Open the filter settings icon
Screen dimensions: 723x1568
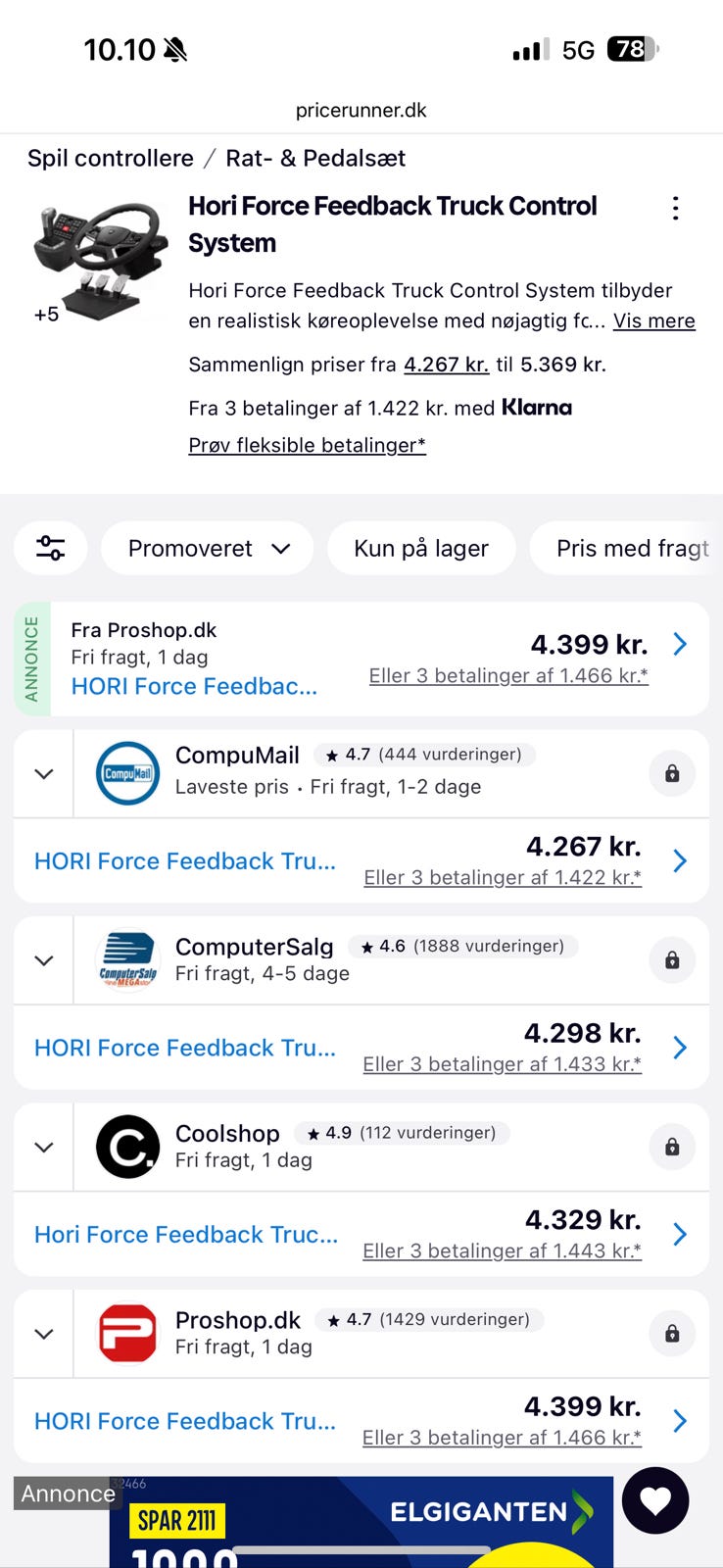[50, 548]
